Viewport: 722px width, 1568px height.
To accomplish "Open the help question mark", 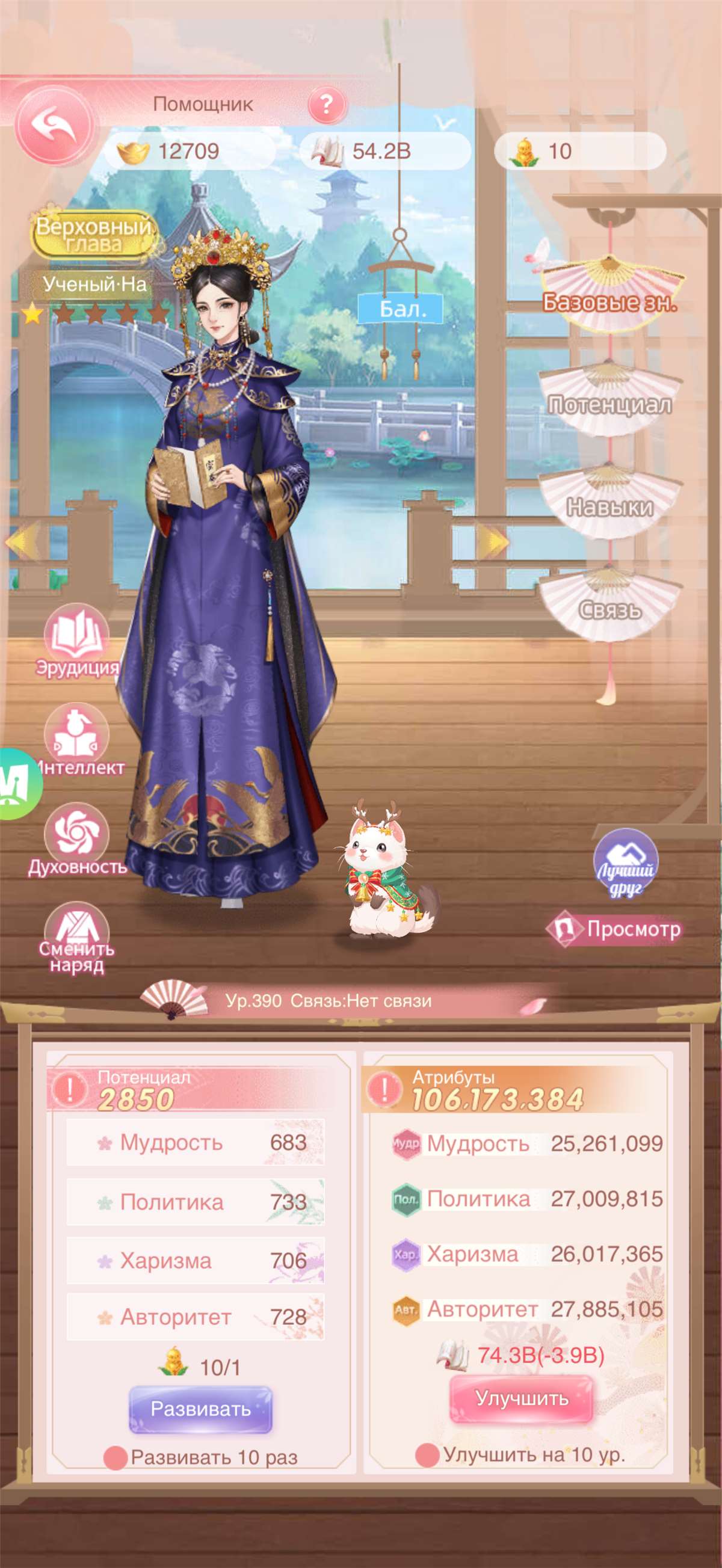I will coord(327,105).
